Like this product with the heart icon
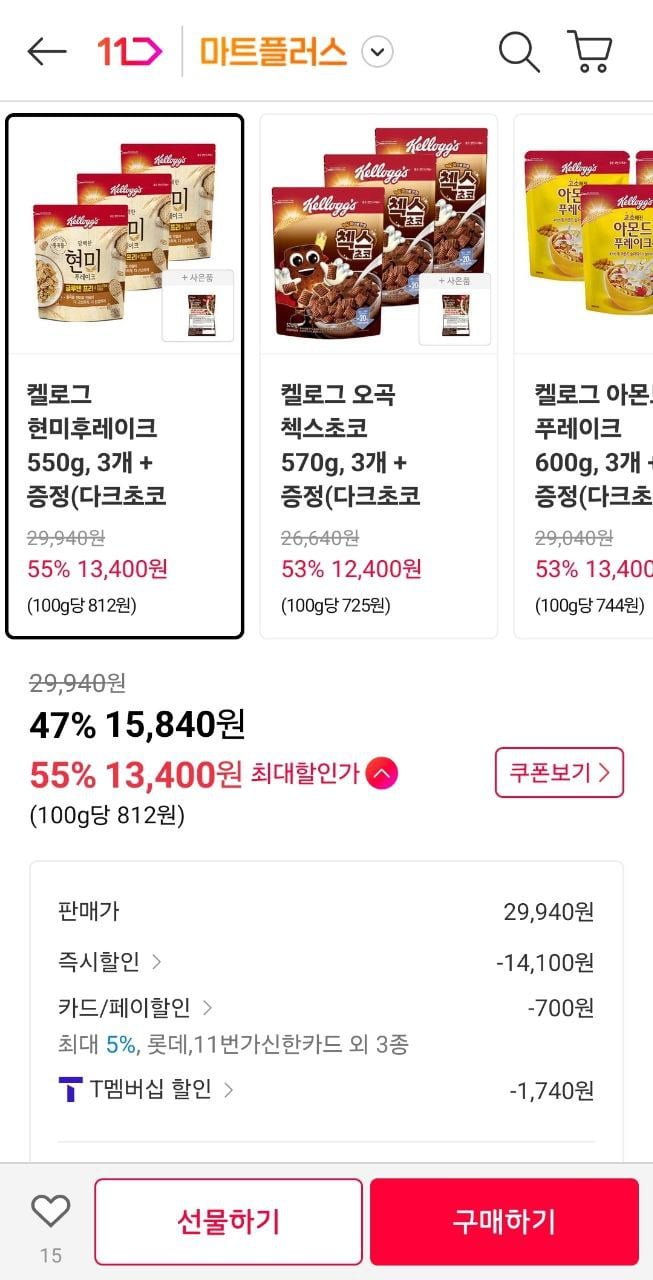 50,1212
